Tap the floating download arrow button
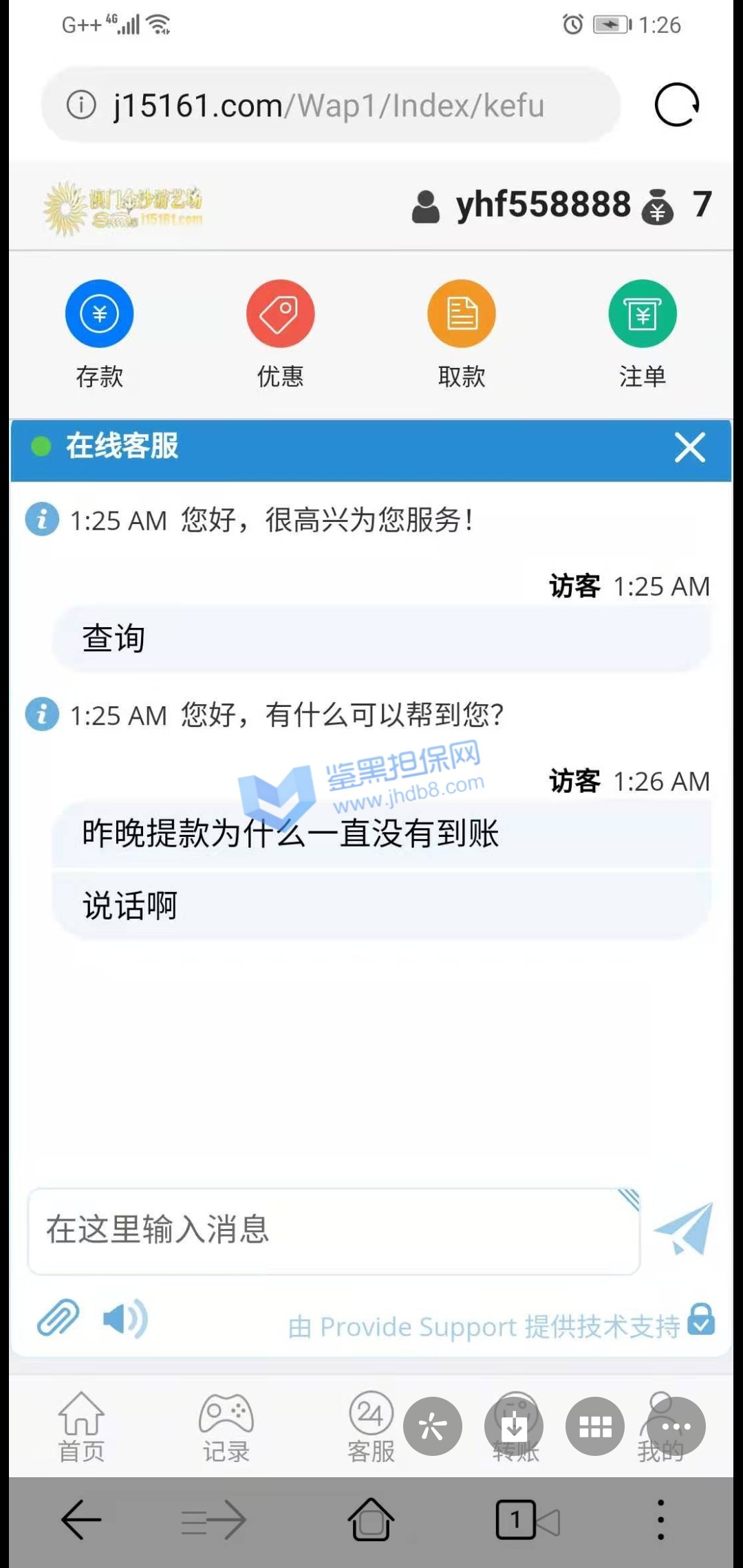Viewport: 743px width, 1568px height. click(x=514, y=1427)
